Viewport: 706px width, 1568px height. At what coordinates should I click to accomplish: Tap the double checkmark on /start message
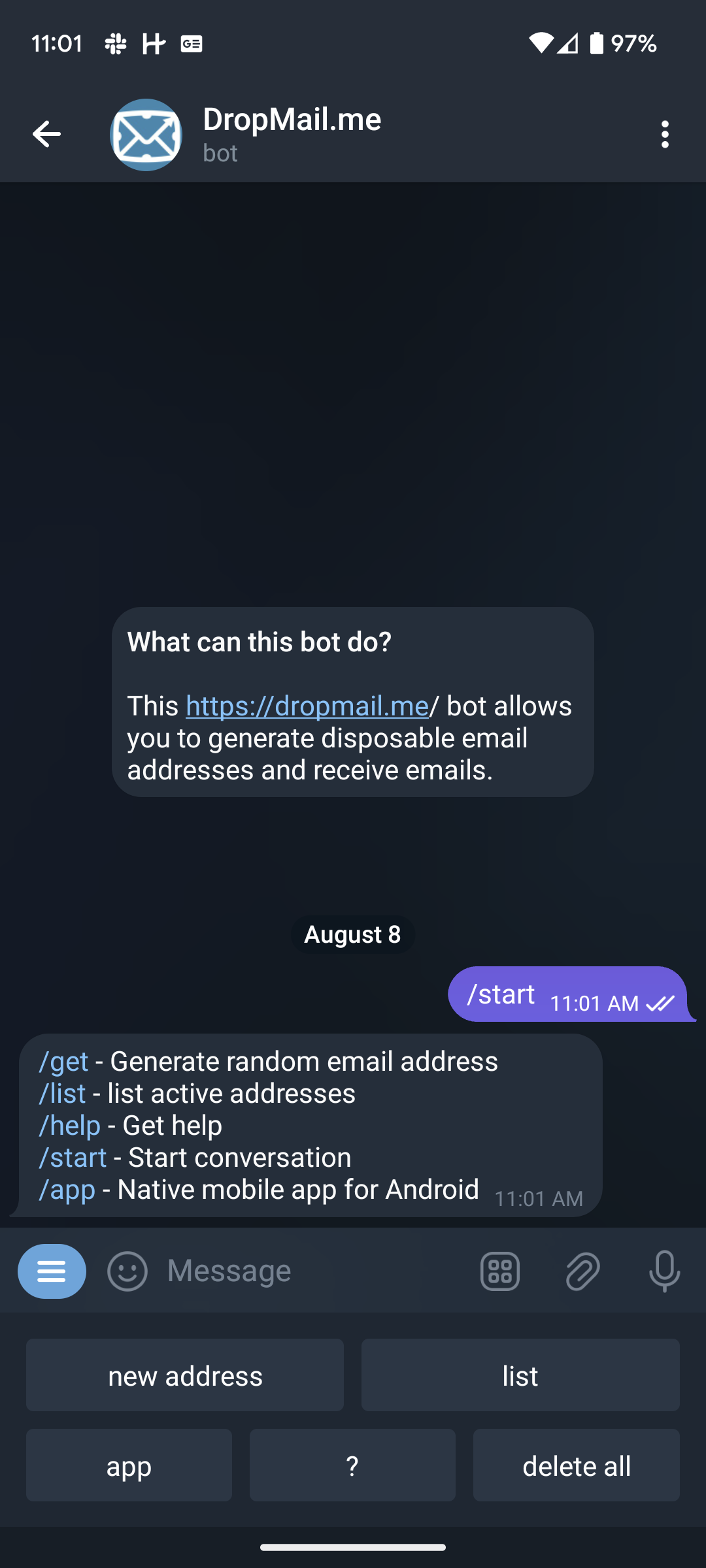coord(660,1004)
